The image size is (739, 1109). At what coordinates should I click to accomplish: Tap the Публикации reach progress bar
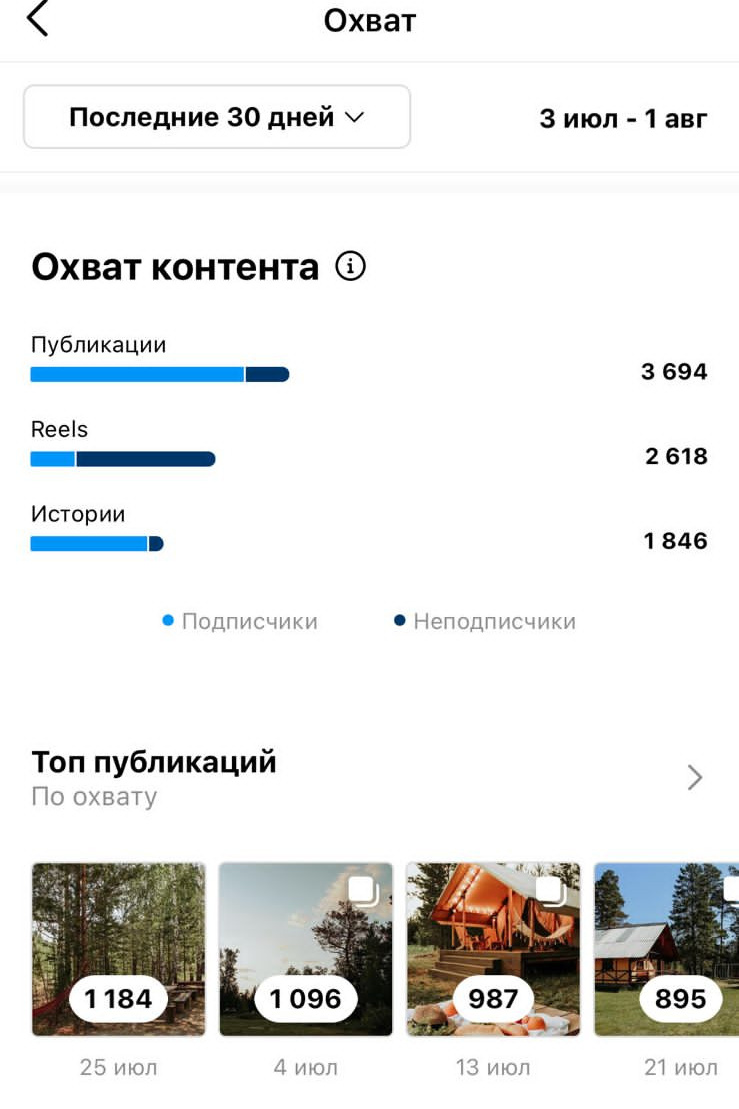160,373
